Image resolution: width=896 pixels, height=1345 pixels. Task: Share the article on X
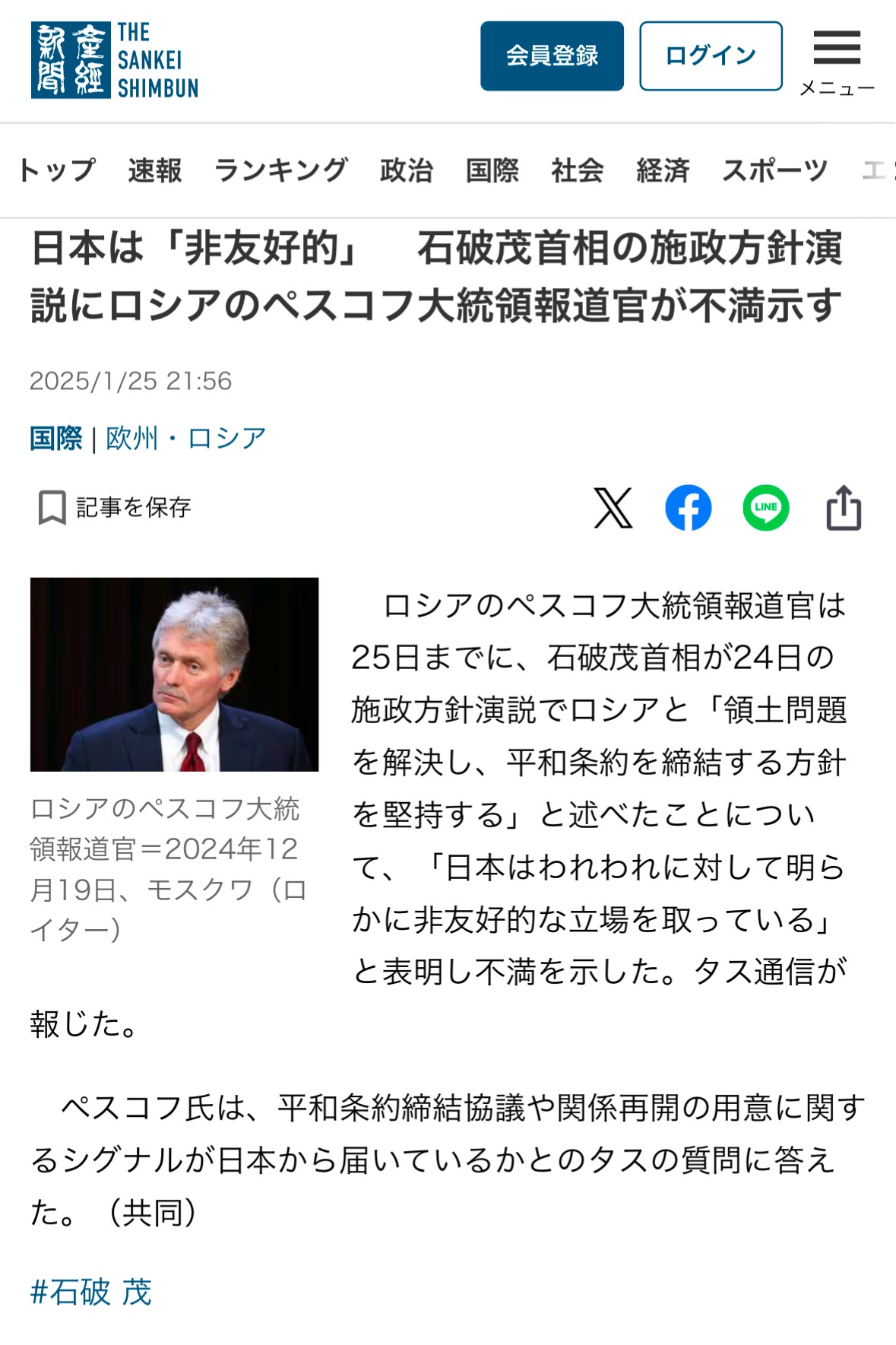point(613,508)
